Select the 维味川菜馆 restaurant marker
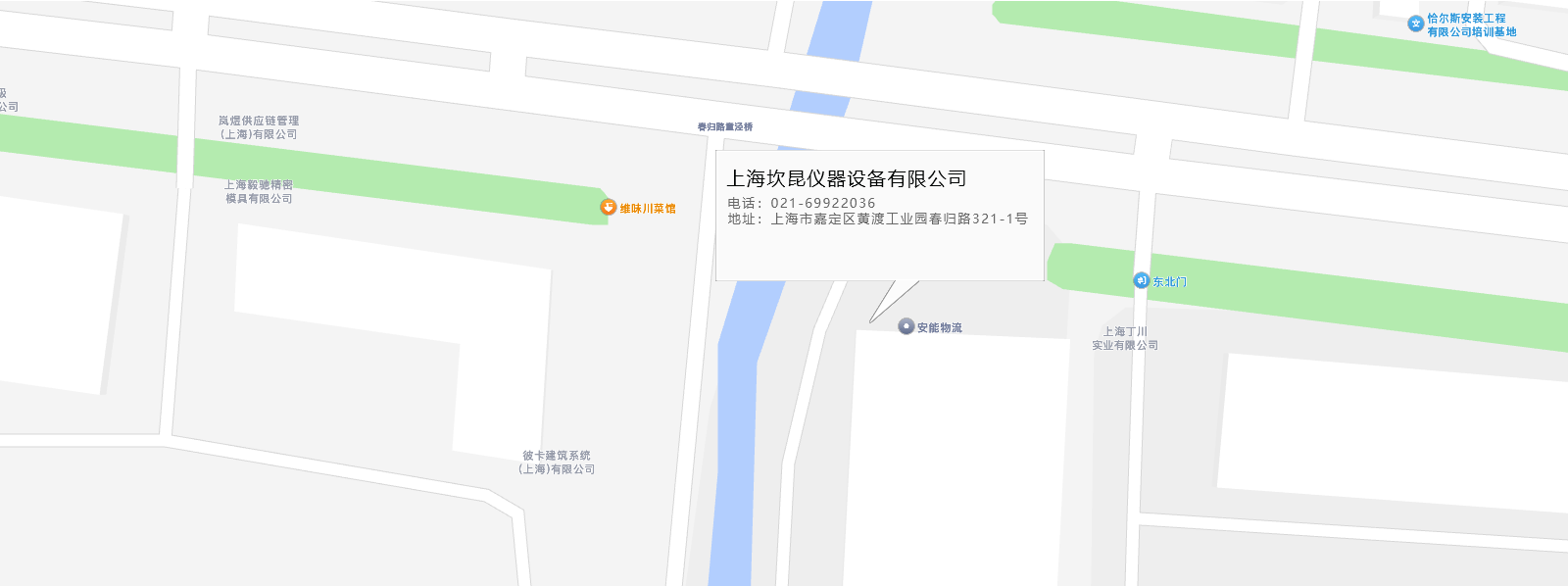1568x586 pixels. coord(609,207)
